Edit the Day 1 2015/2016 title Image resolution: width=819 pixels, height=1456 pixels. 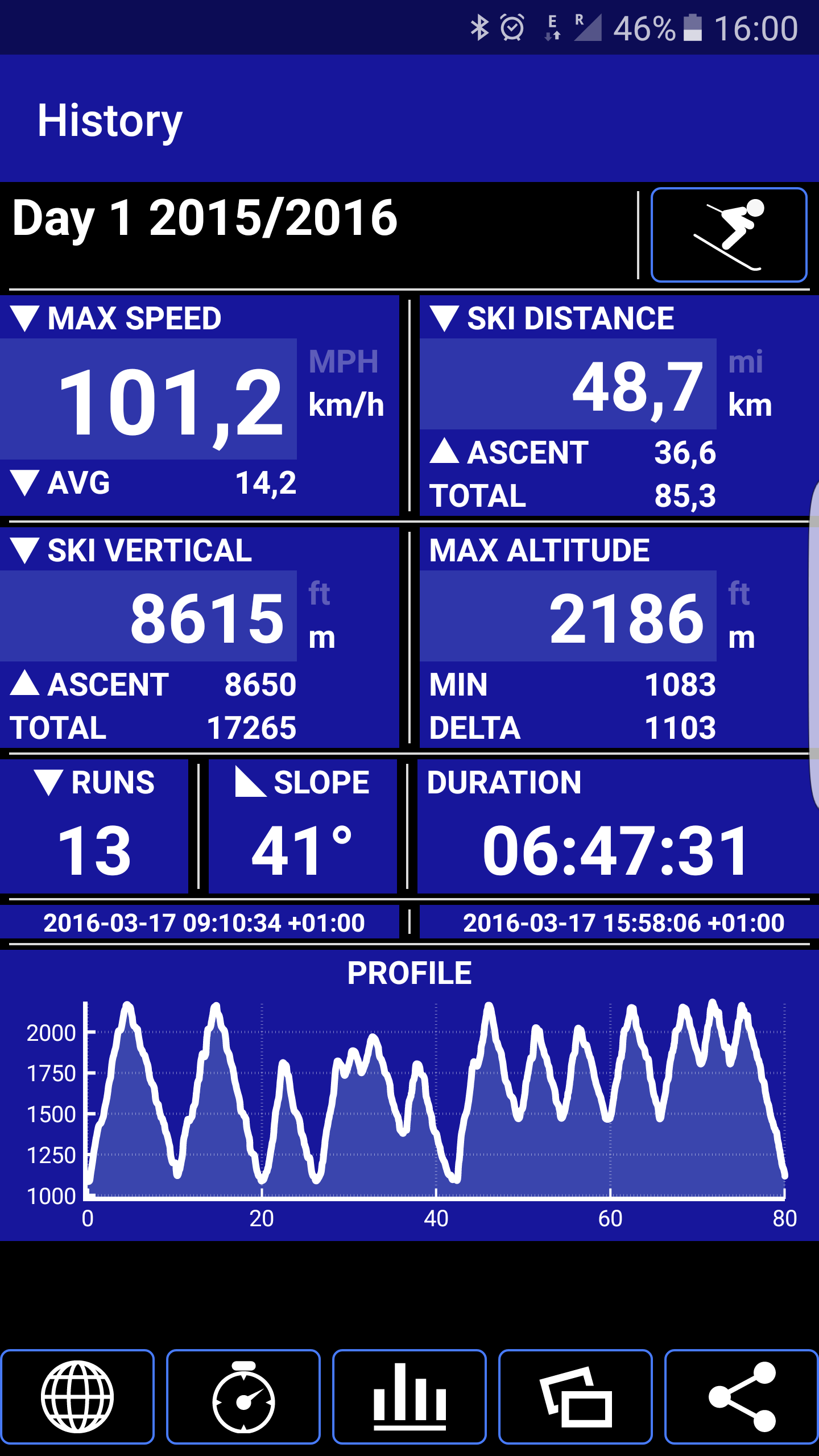click(x=205, y=218)
